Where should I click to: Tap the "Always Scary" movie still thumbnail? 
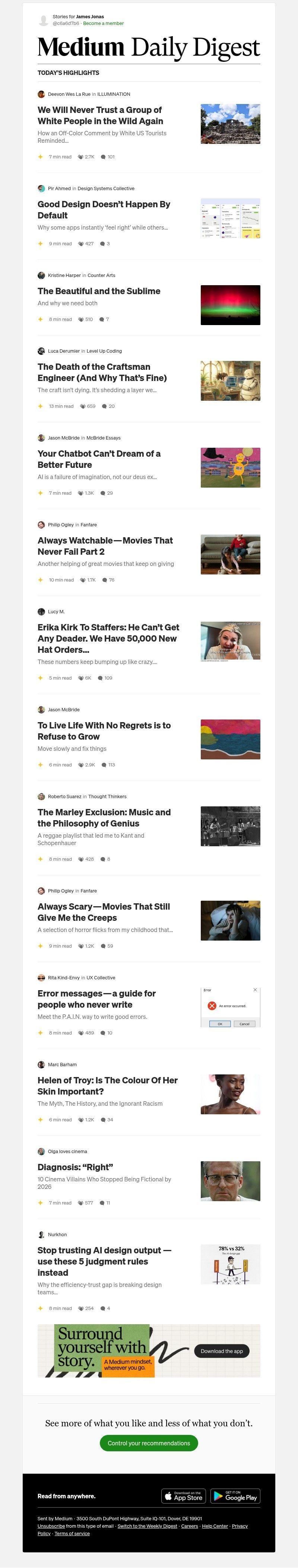[x=230, y=920]
